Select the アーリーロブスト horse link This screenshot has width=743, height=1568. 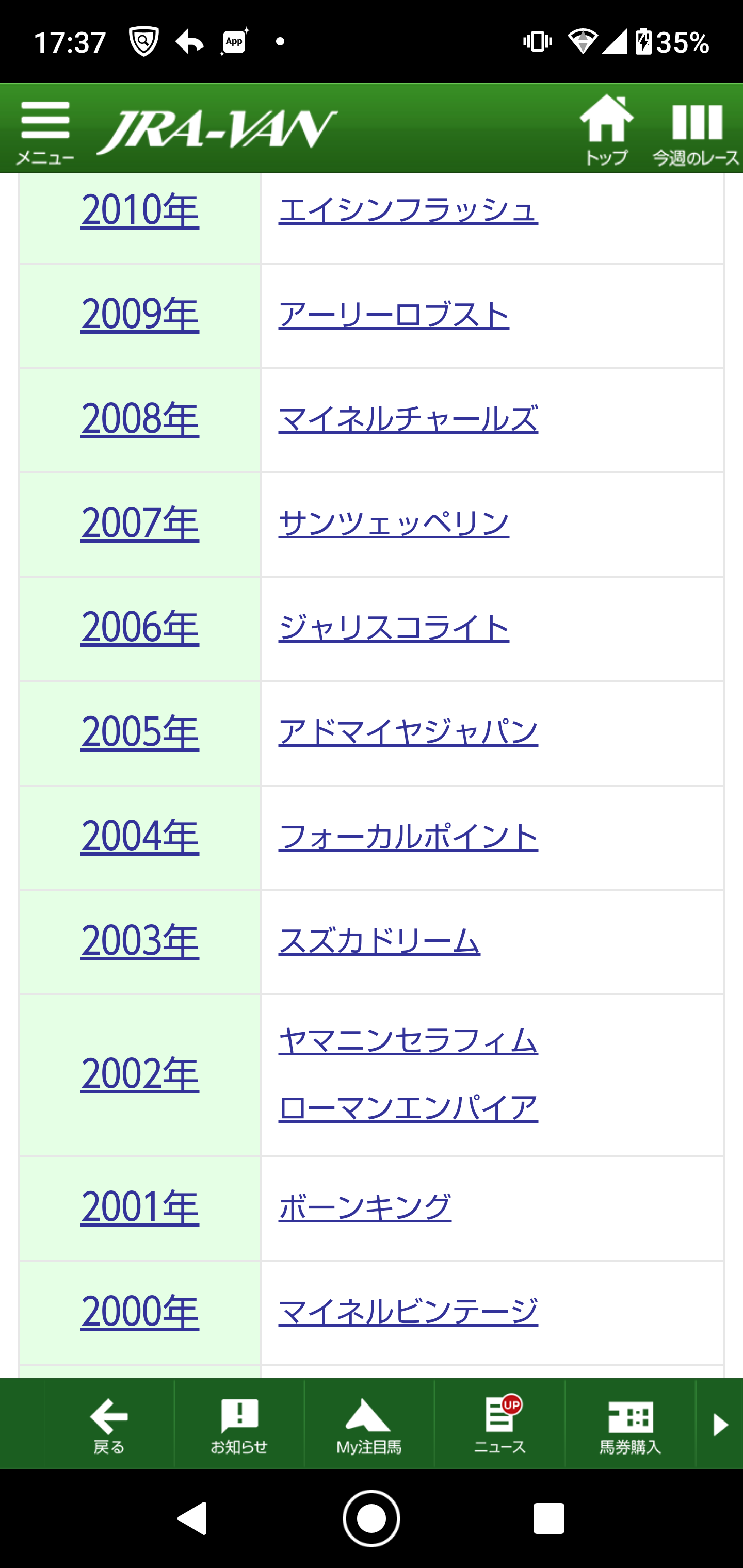point(393,315)
